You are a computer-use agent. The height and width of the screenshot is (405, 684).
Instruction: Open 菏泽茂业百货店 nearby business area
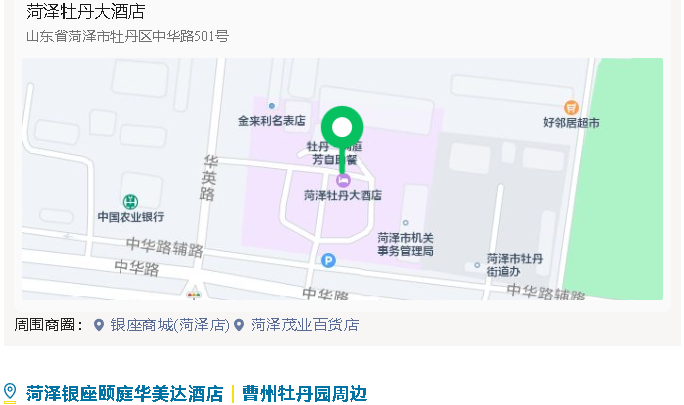304,325
